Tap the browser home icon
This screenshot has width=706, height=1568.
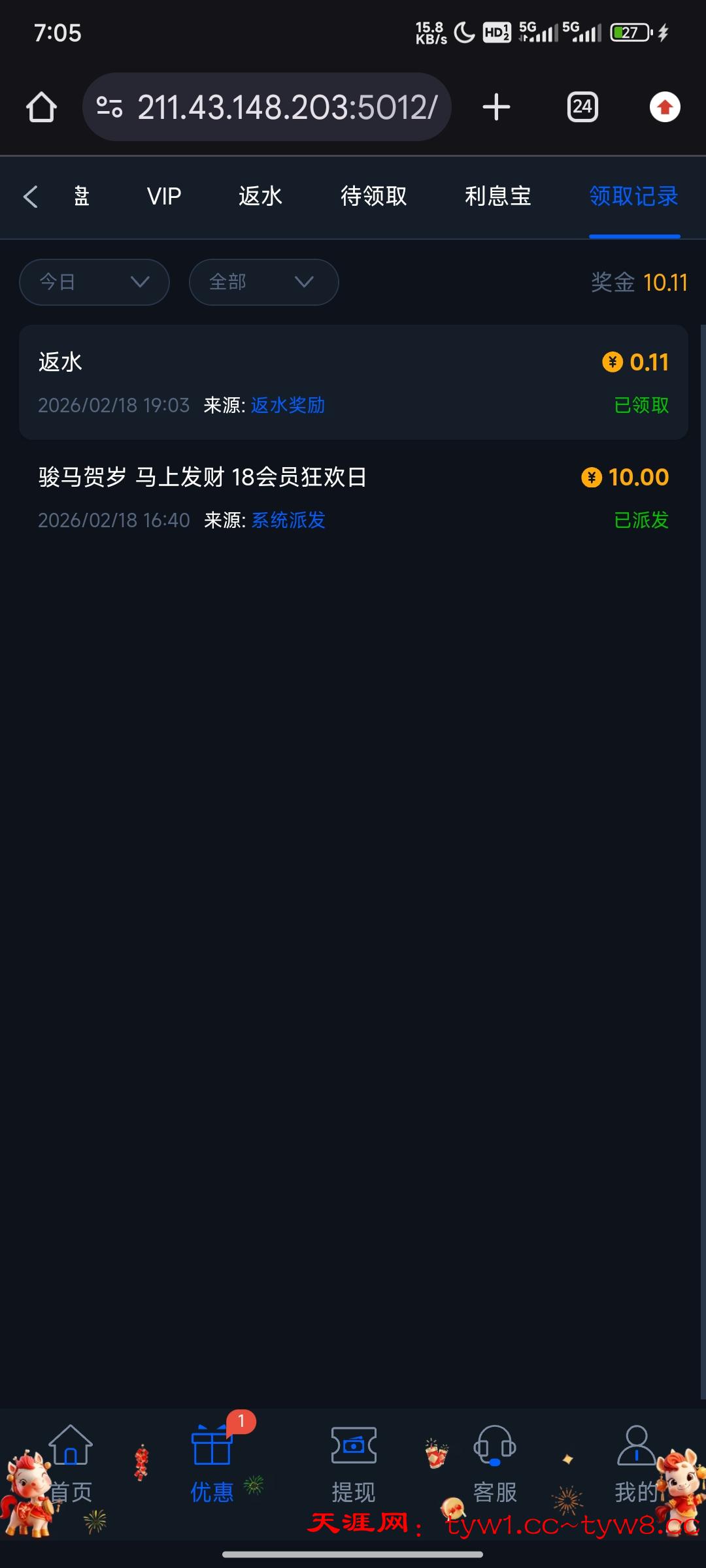tap(41, 107)
